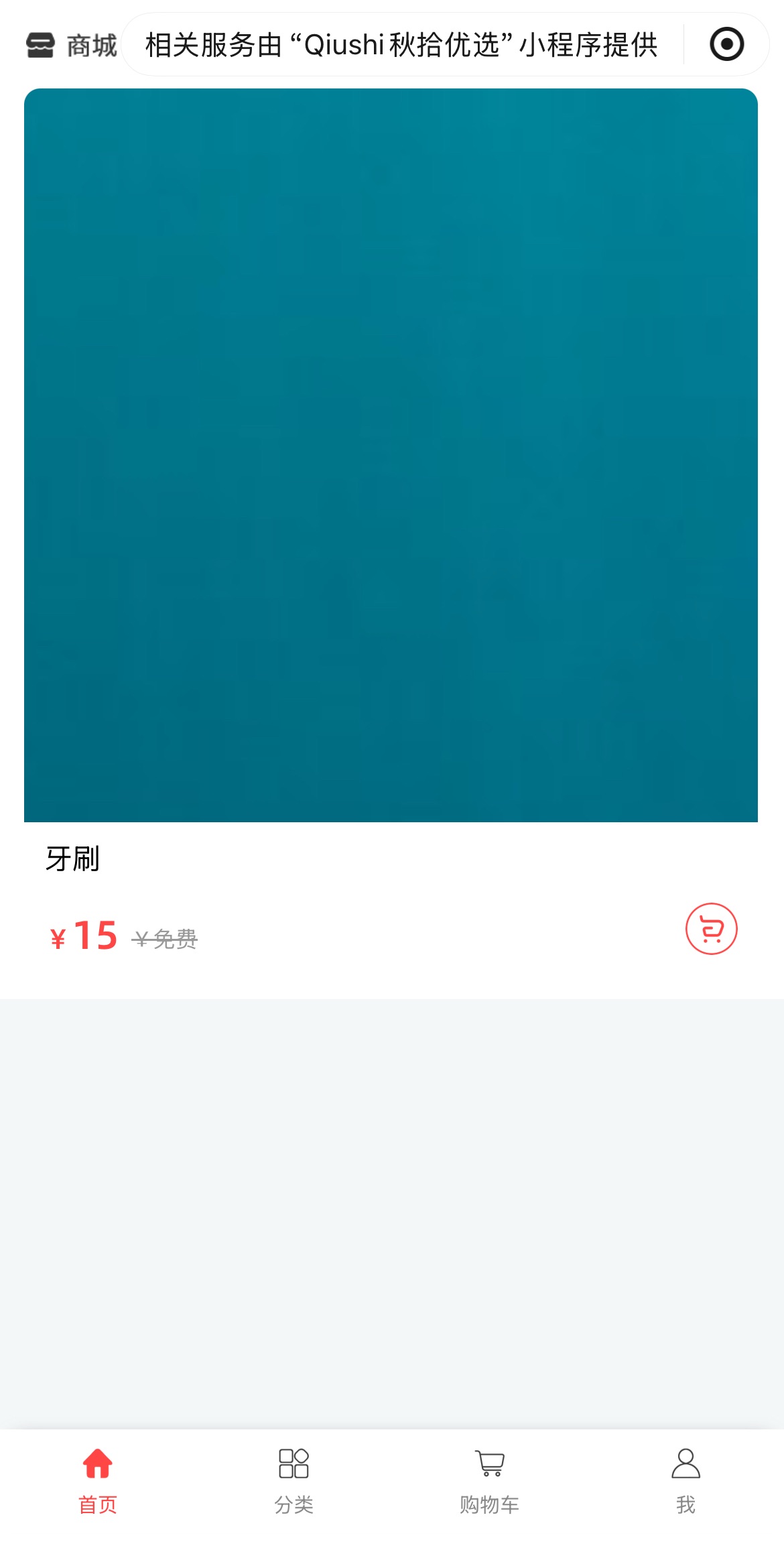
Task: Switch to the 分类 tab
Action: pyautogui.click(x=293, y=1482)
